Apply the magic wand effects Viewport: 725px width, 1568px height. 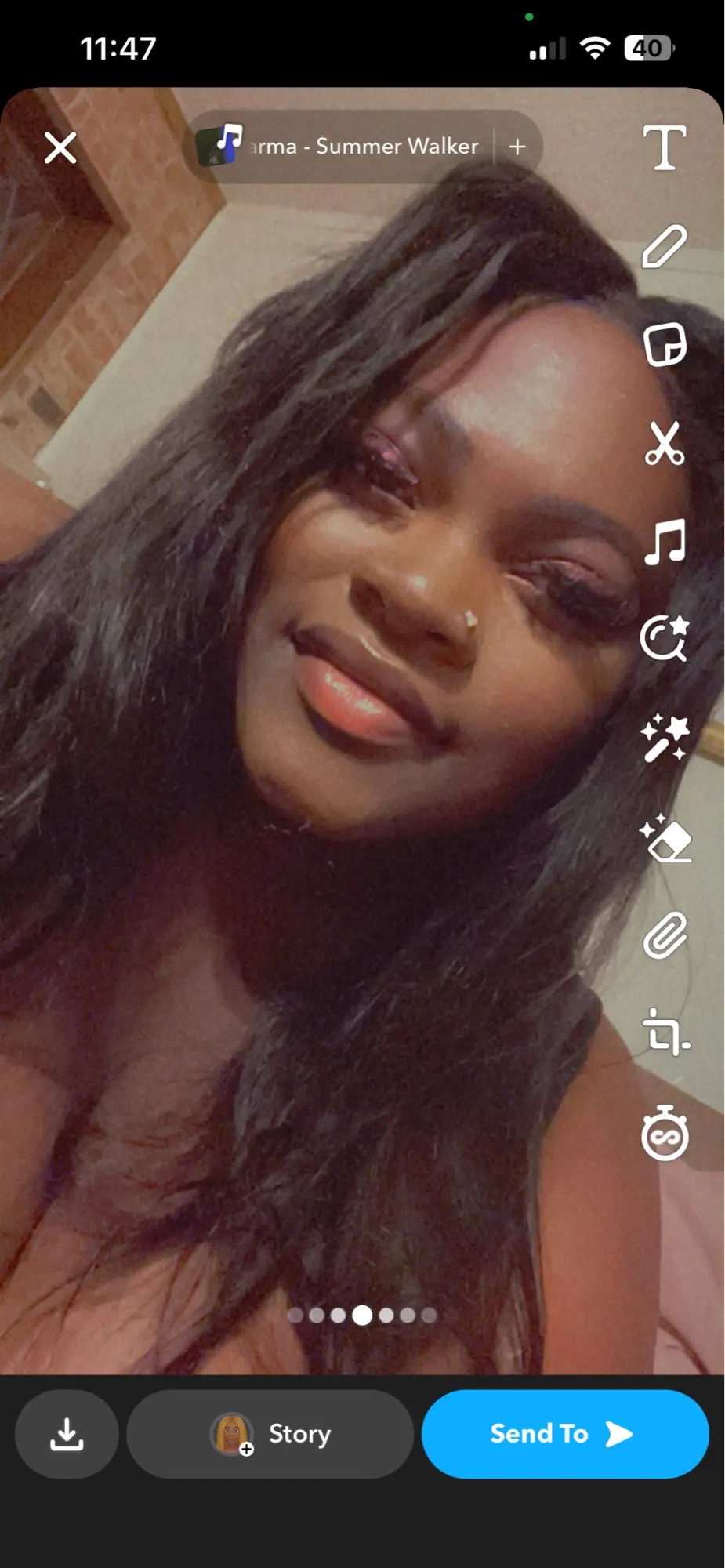tap(665, 738)
